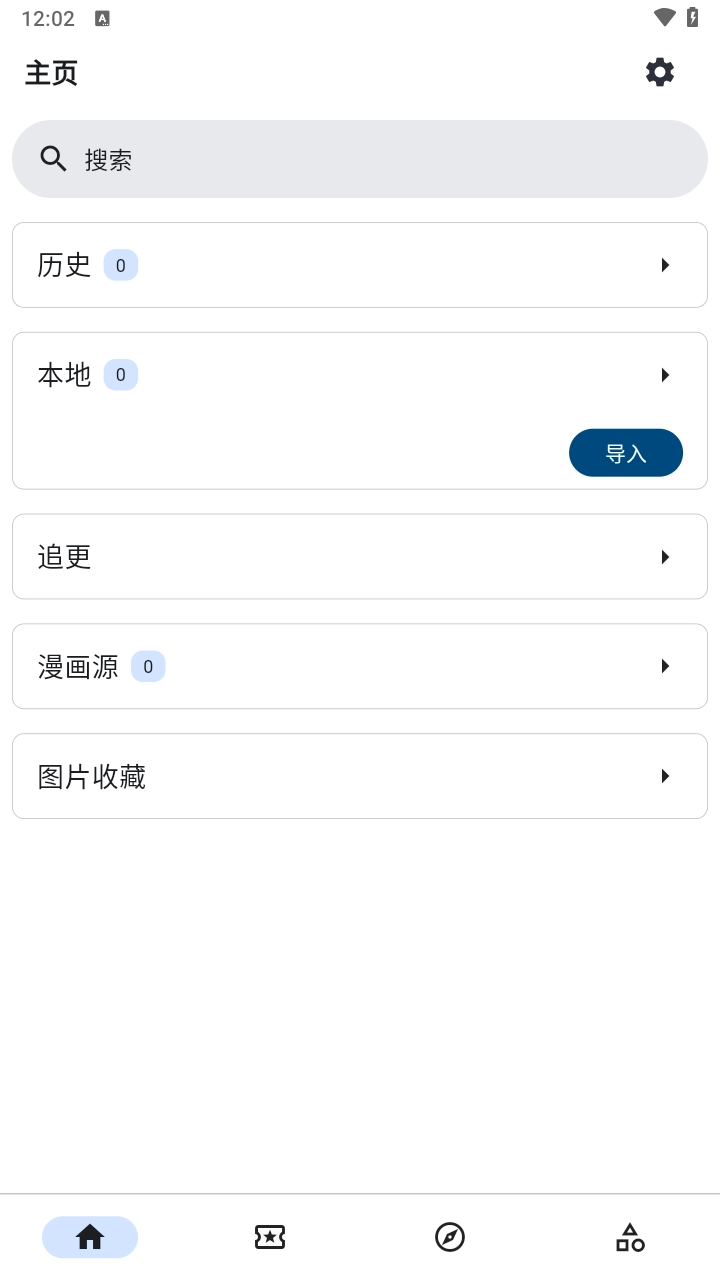Open the 漫画源 comic sources card

click(x=360, y=666)
